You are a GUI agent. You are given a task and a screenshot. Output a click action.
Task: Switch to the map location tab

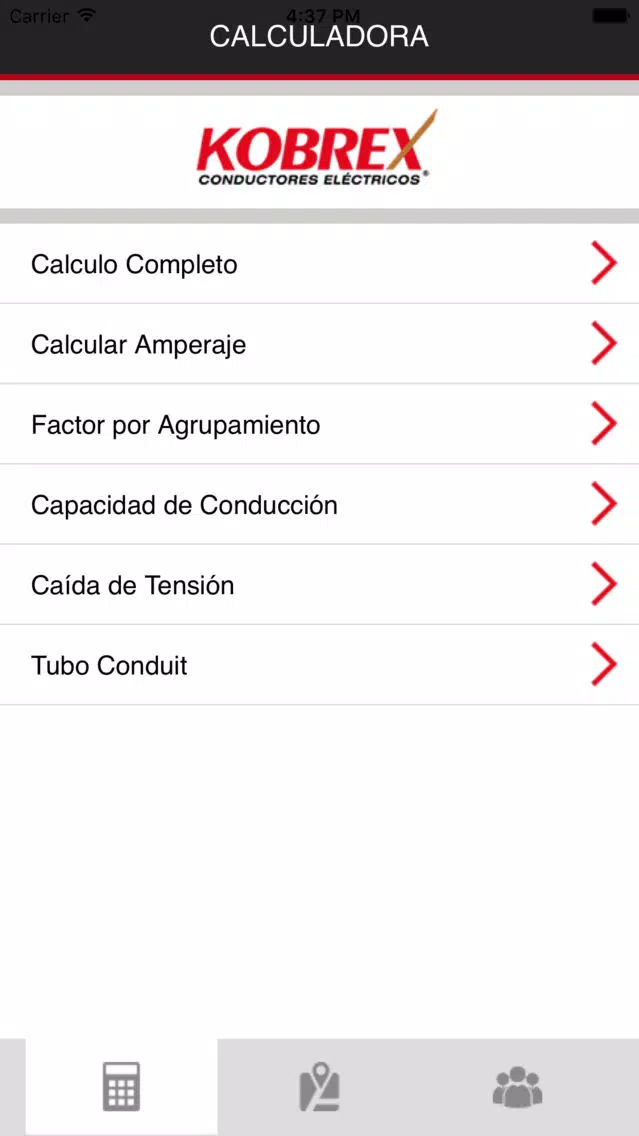tap(320, 1087)
